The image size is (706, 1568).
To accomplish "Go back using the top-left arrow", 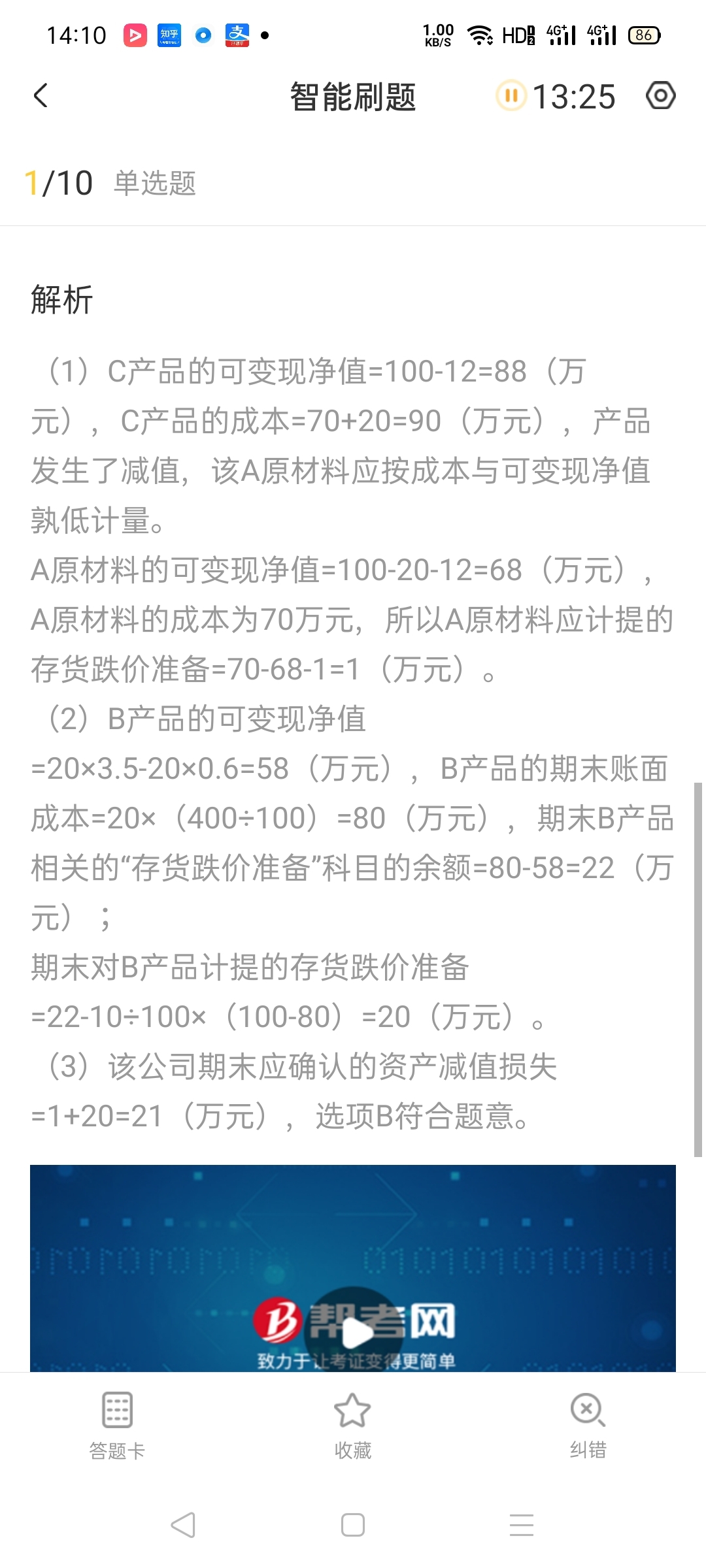I will point(41,95).
